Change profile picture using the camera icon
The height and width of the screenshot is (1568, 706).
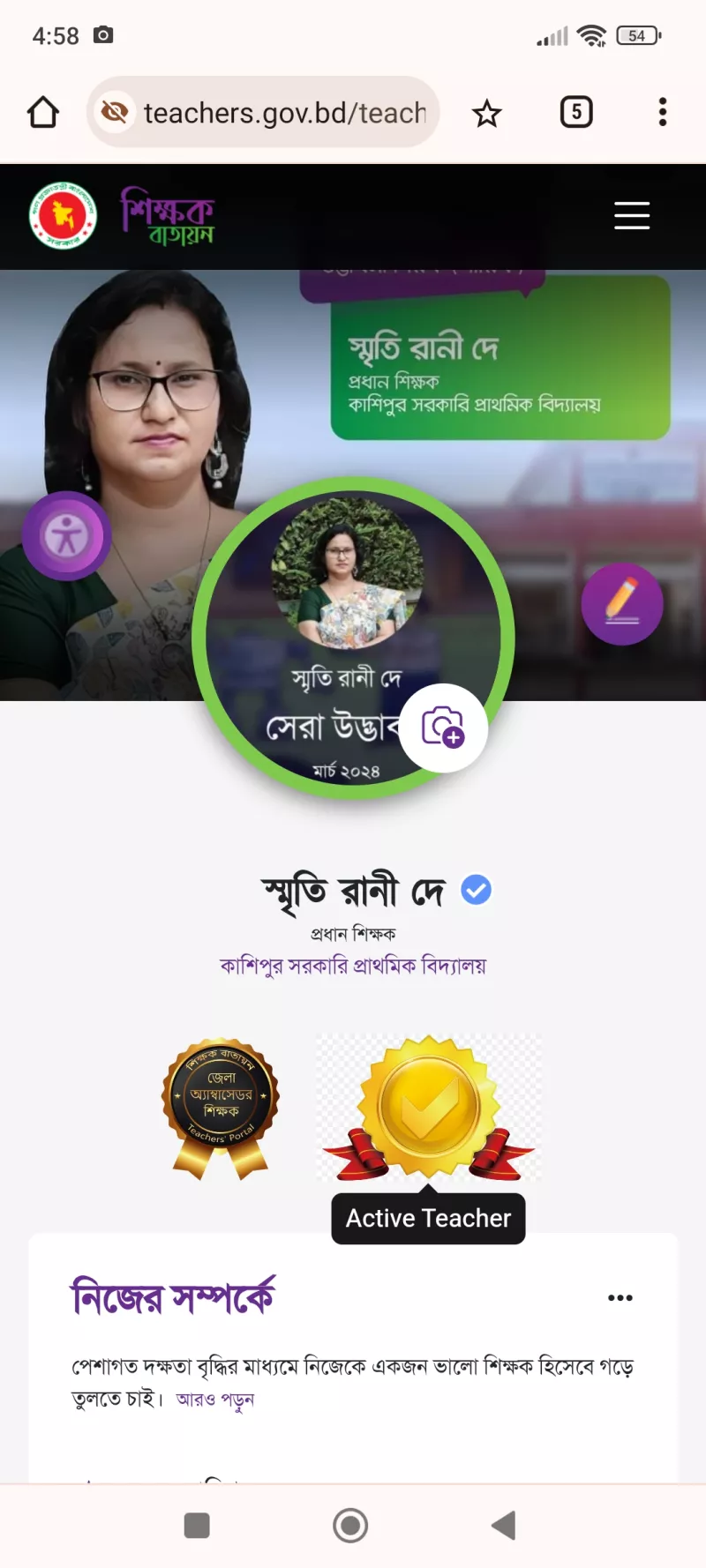[x=443, y=728]
